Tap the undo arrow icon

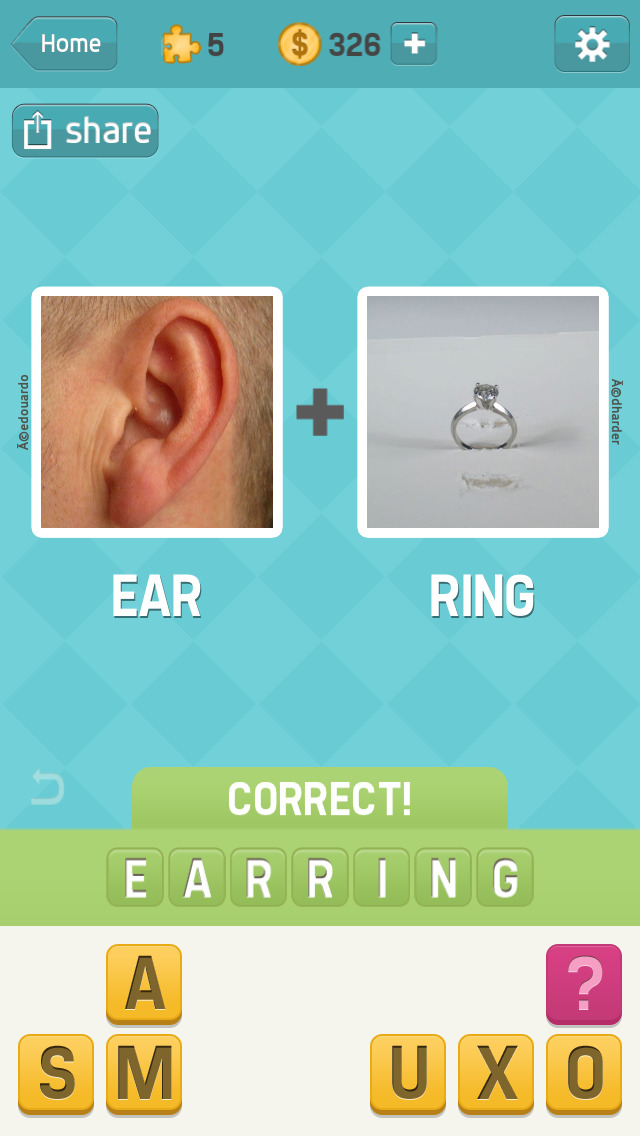pyautogui.click(x=47, y=788)
